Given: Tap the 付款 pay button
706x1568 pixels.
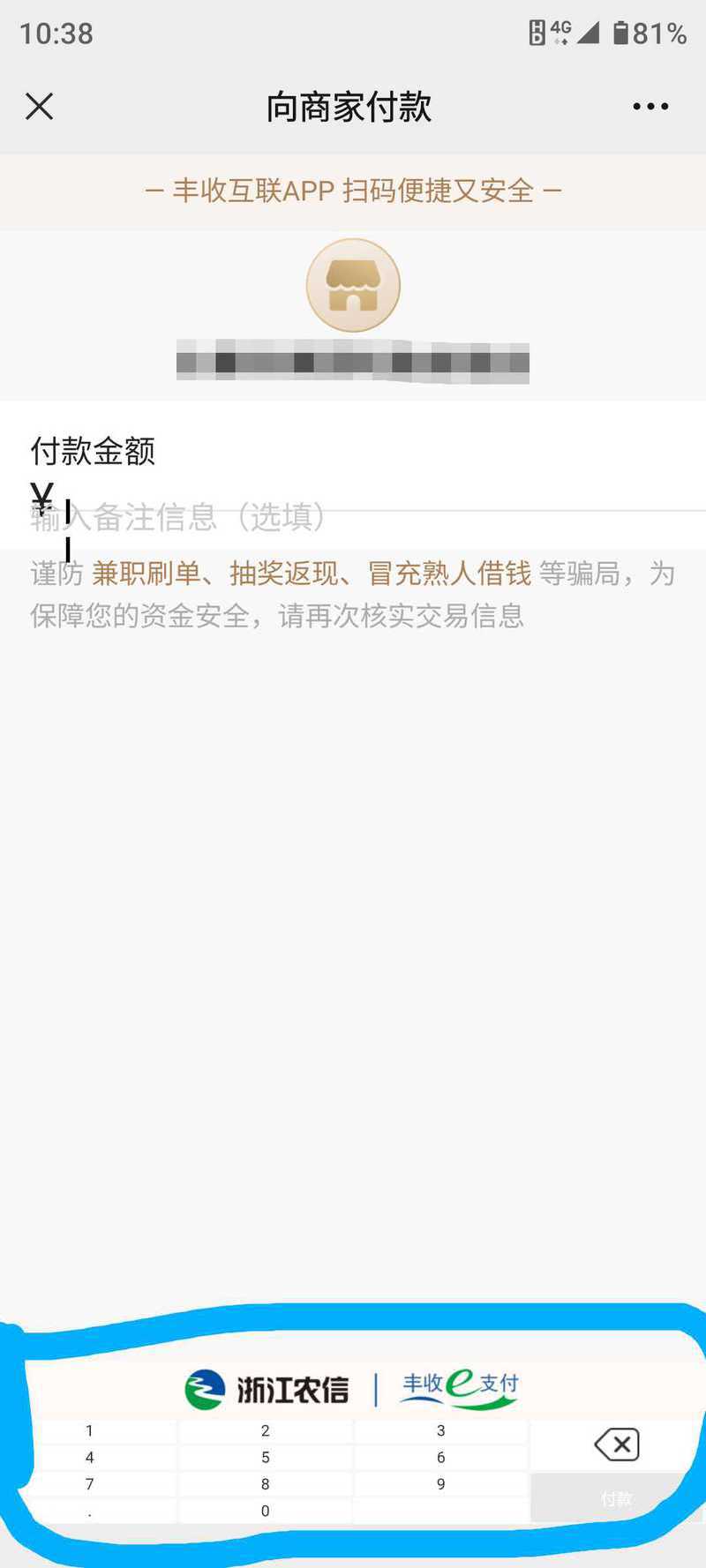Looking at the screenshot, I should pos(617,1498).
